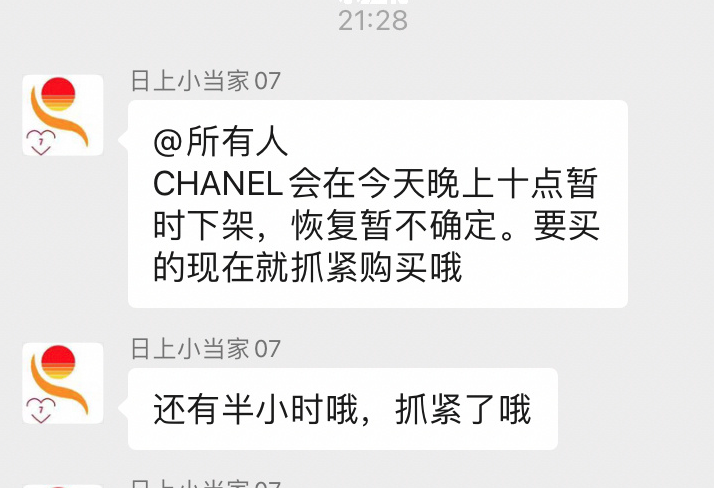714x488 pixels.
Task: Tap avatar next to 还有半小时哦 message
Action: [x=63, y=383]
